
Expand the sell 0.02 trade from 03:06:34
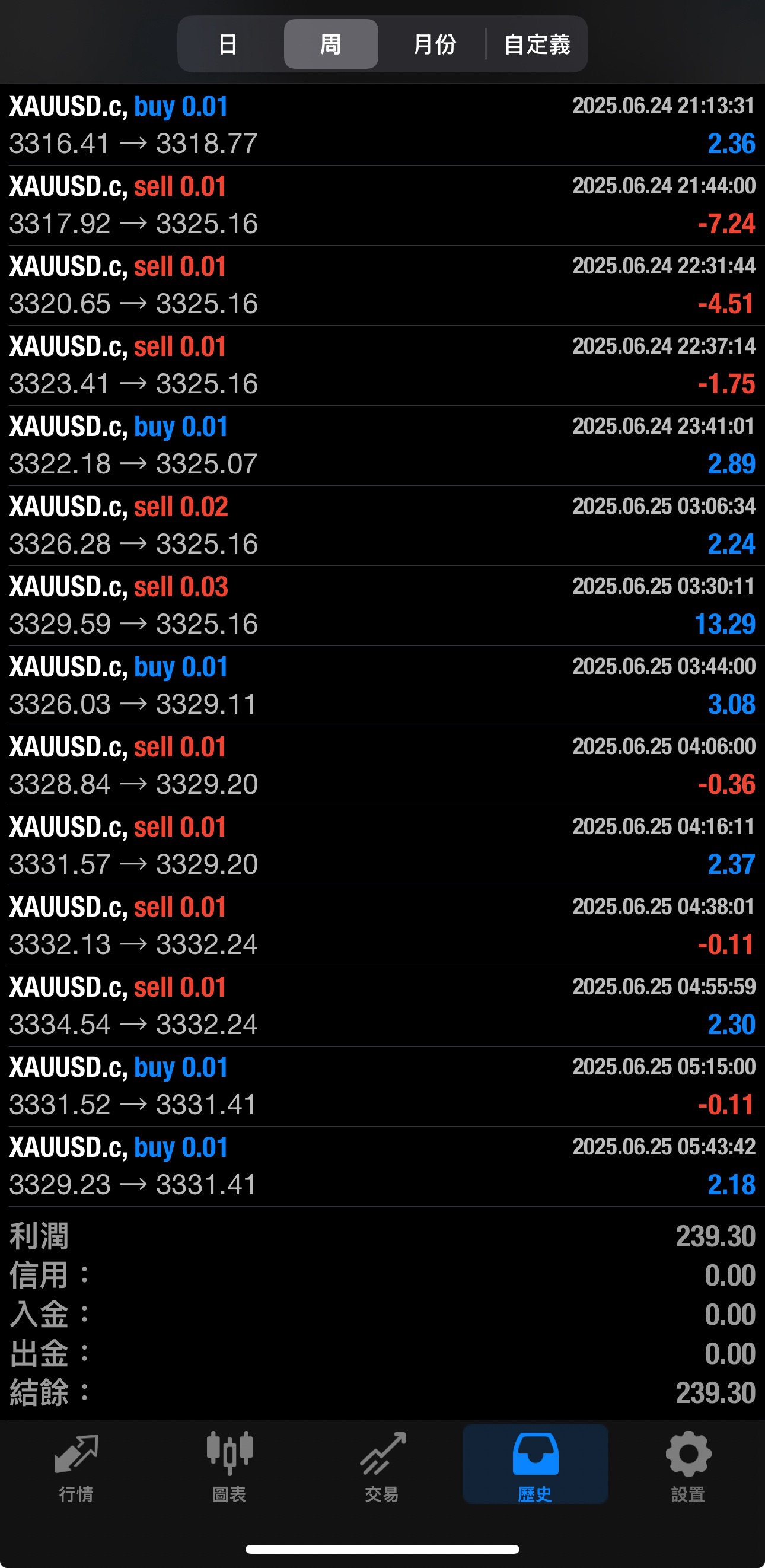coord(382,525)
